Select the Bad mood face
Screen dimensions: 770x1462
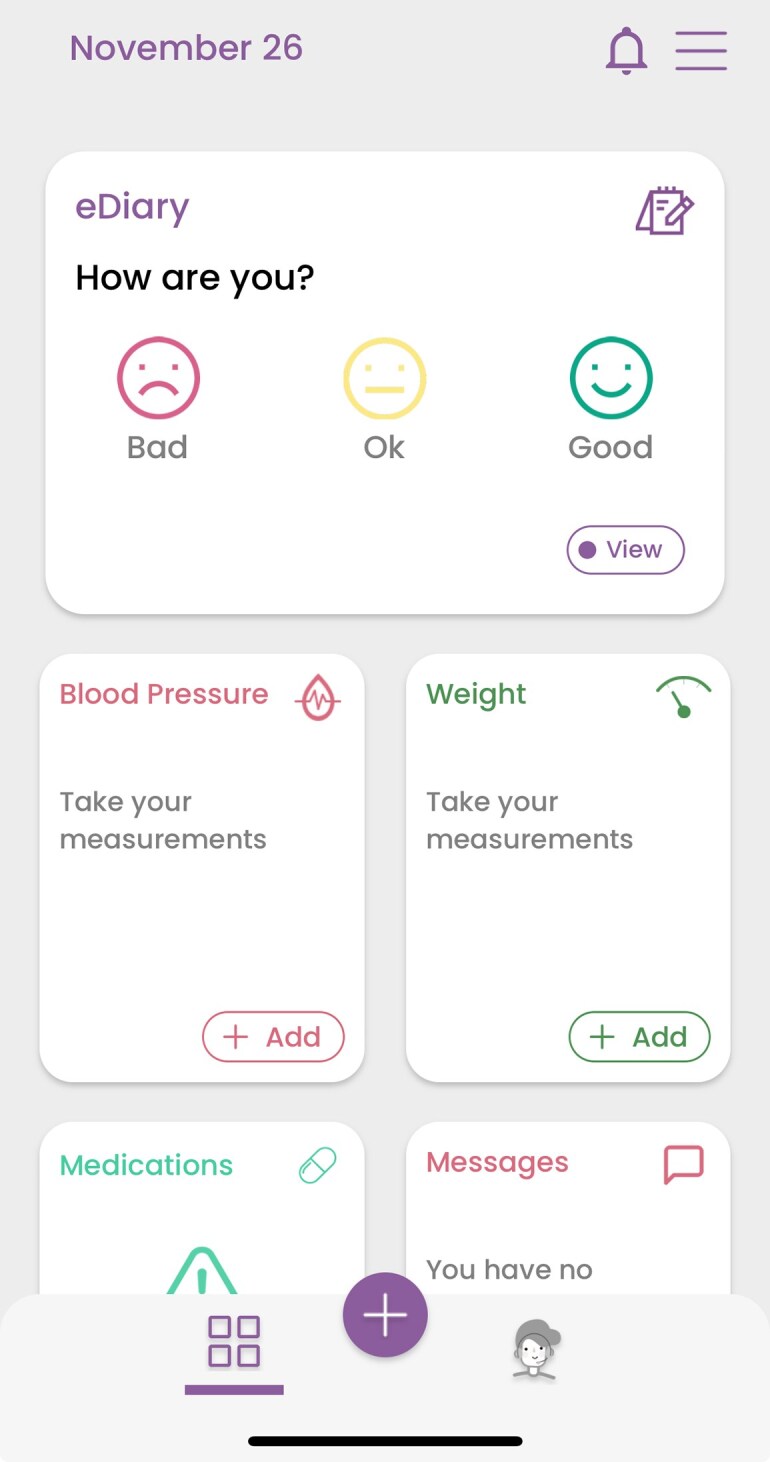pos(158,379)
